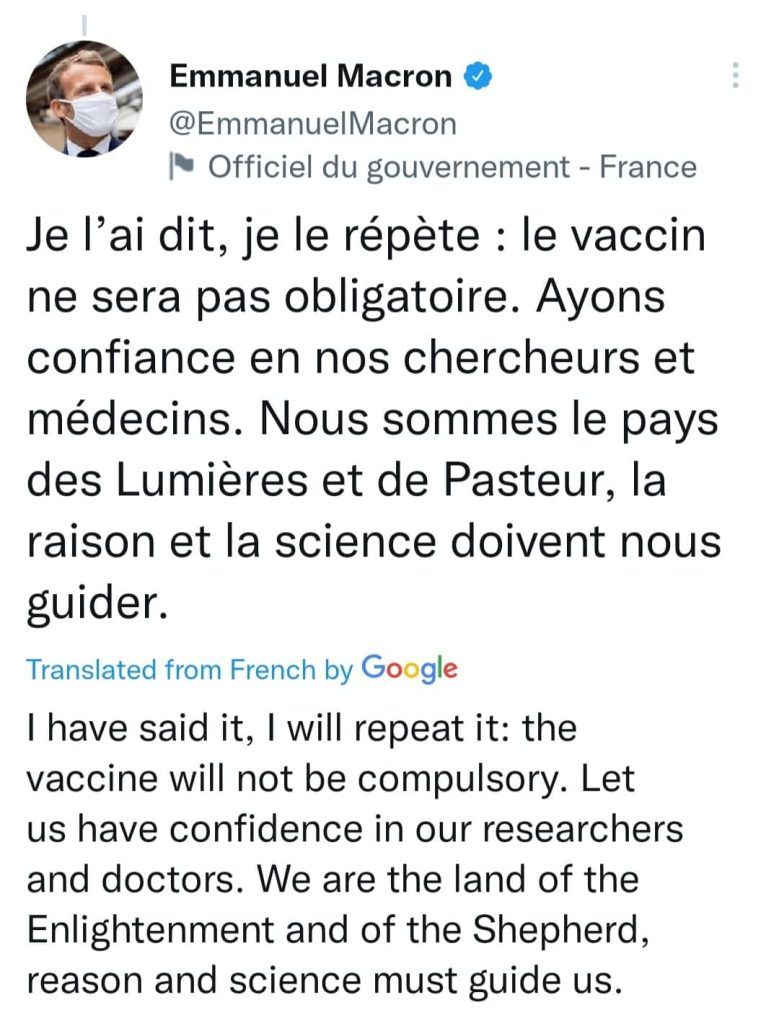Tap the Translated from French by Google link

(x=241, y=669)
